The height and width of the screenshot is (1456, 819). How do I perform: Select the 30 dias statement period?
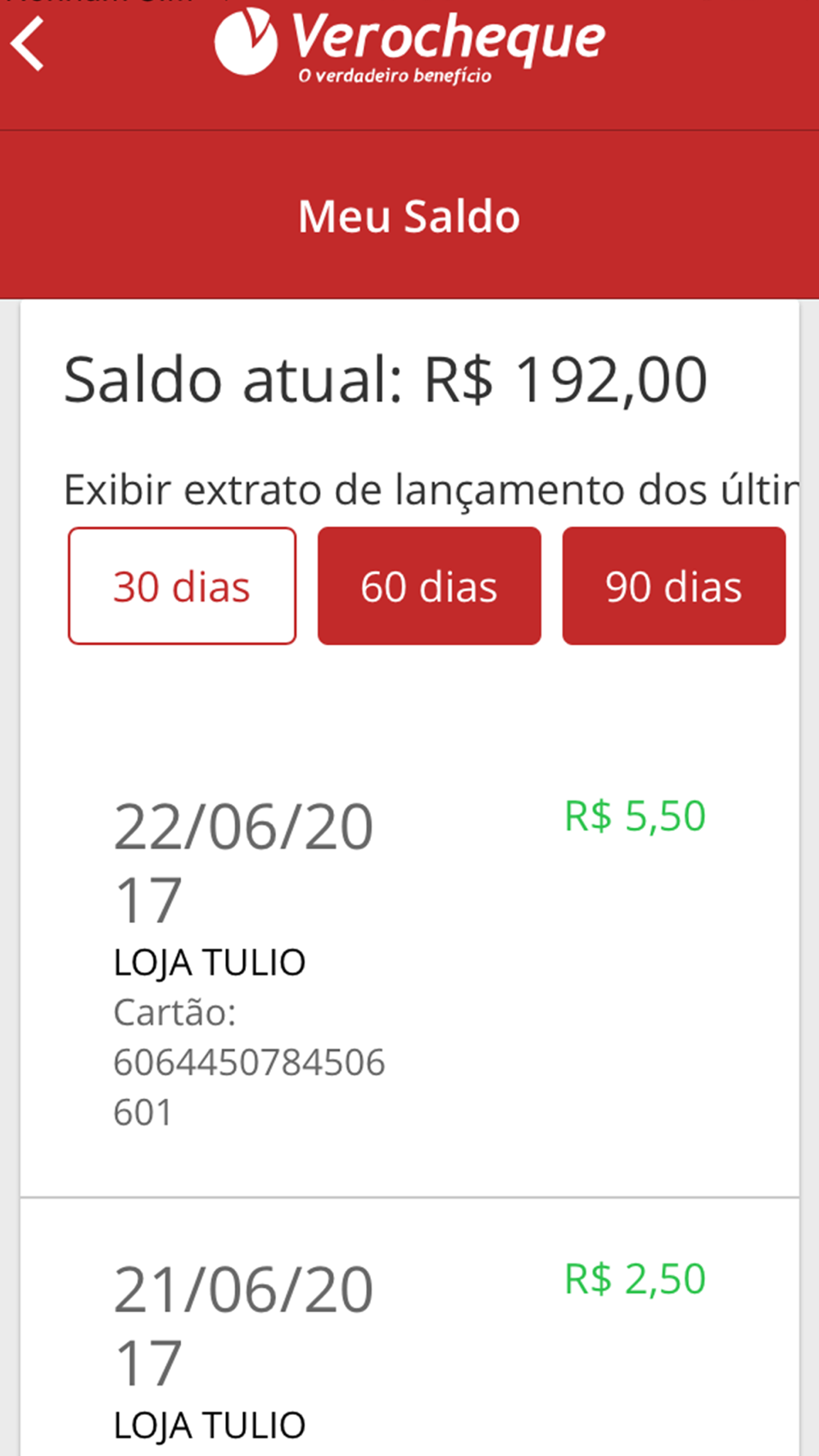tap(182, 586)
